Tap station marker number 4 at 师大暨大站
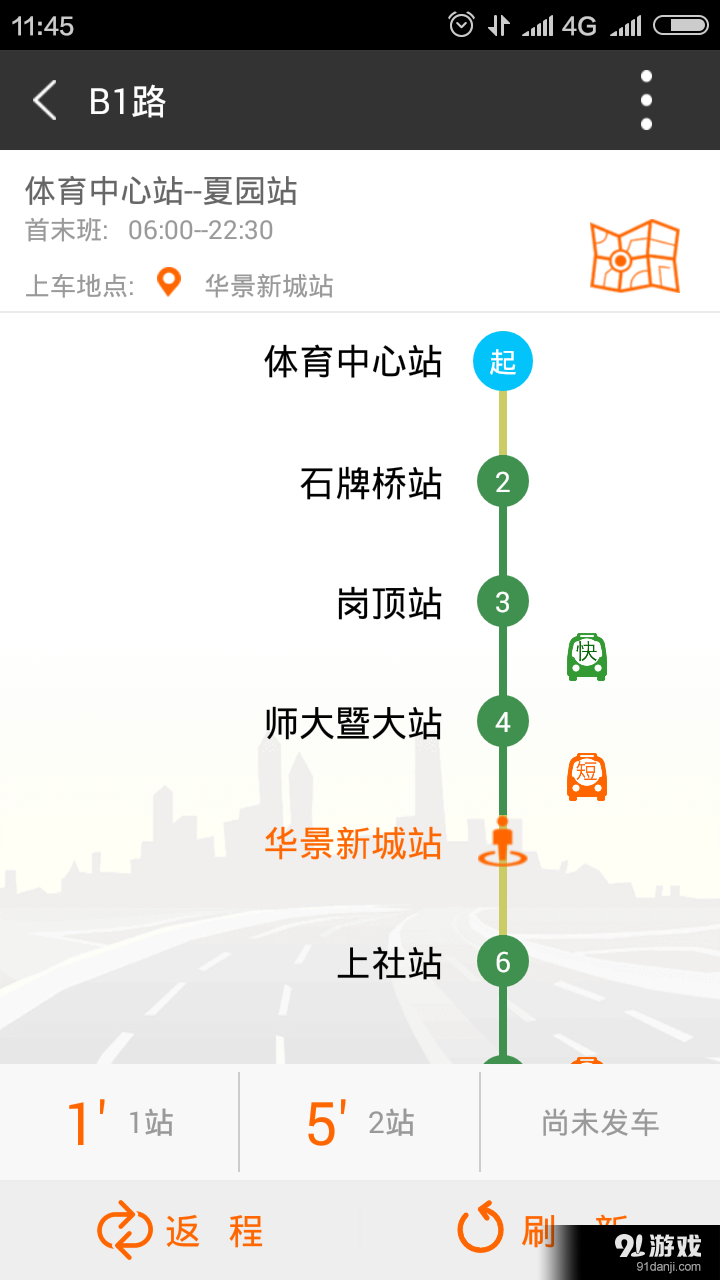The image size is (720, 1280). 503,721
